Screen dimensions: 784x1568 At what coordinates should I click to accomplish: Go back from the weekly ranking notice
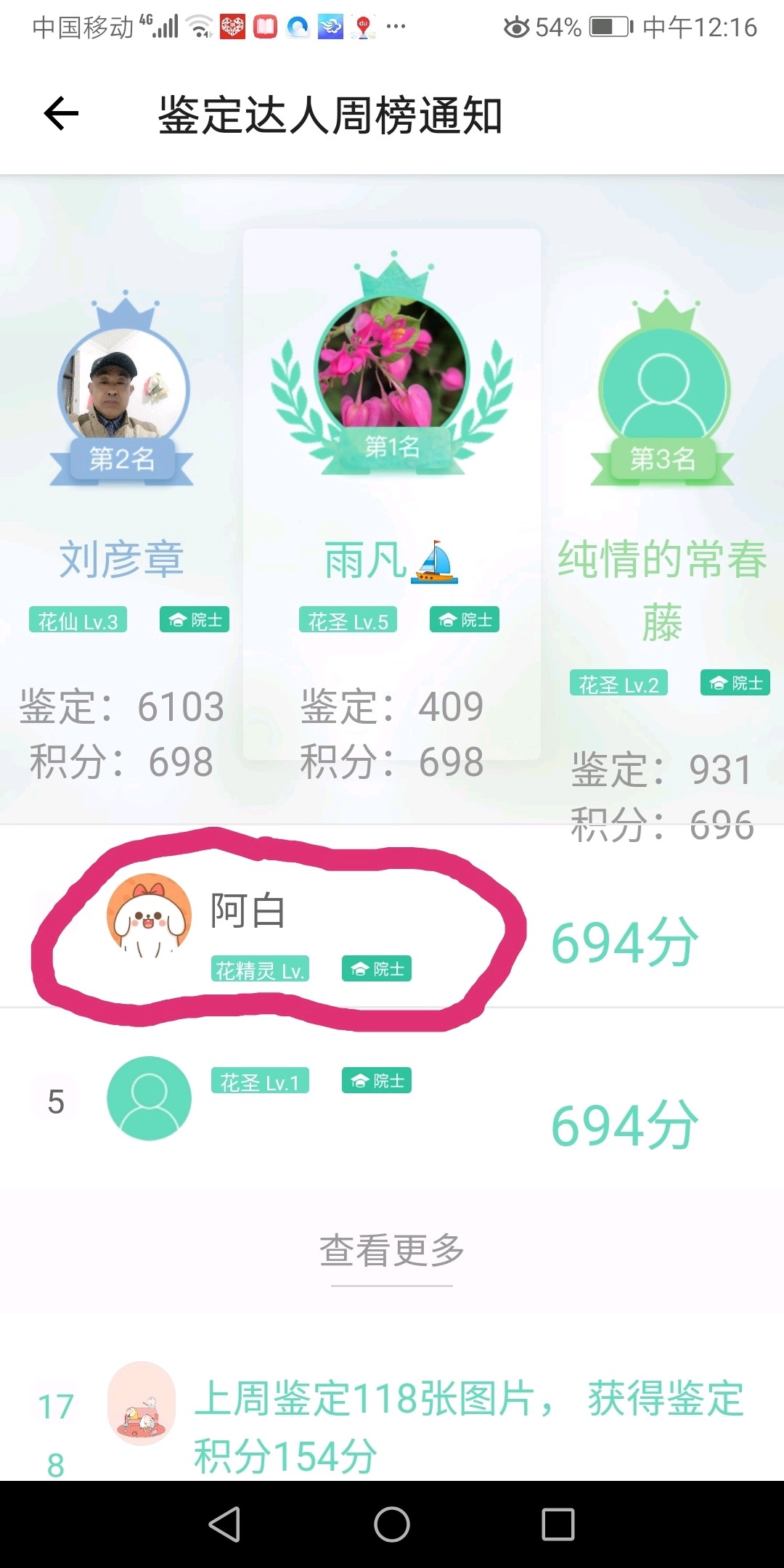[62, 114]
